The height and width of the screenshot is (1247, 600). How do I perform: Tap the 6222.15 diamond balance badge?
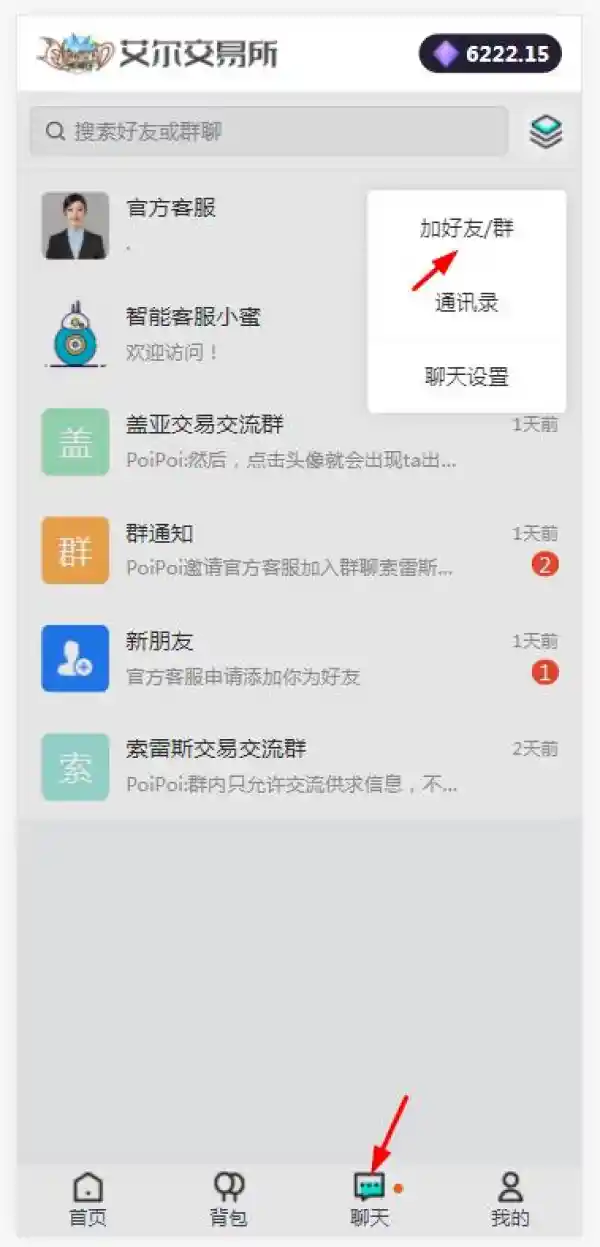point(490,54)
